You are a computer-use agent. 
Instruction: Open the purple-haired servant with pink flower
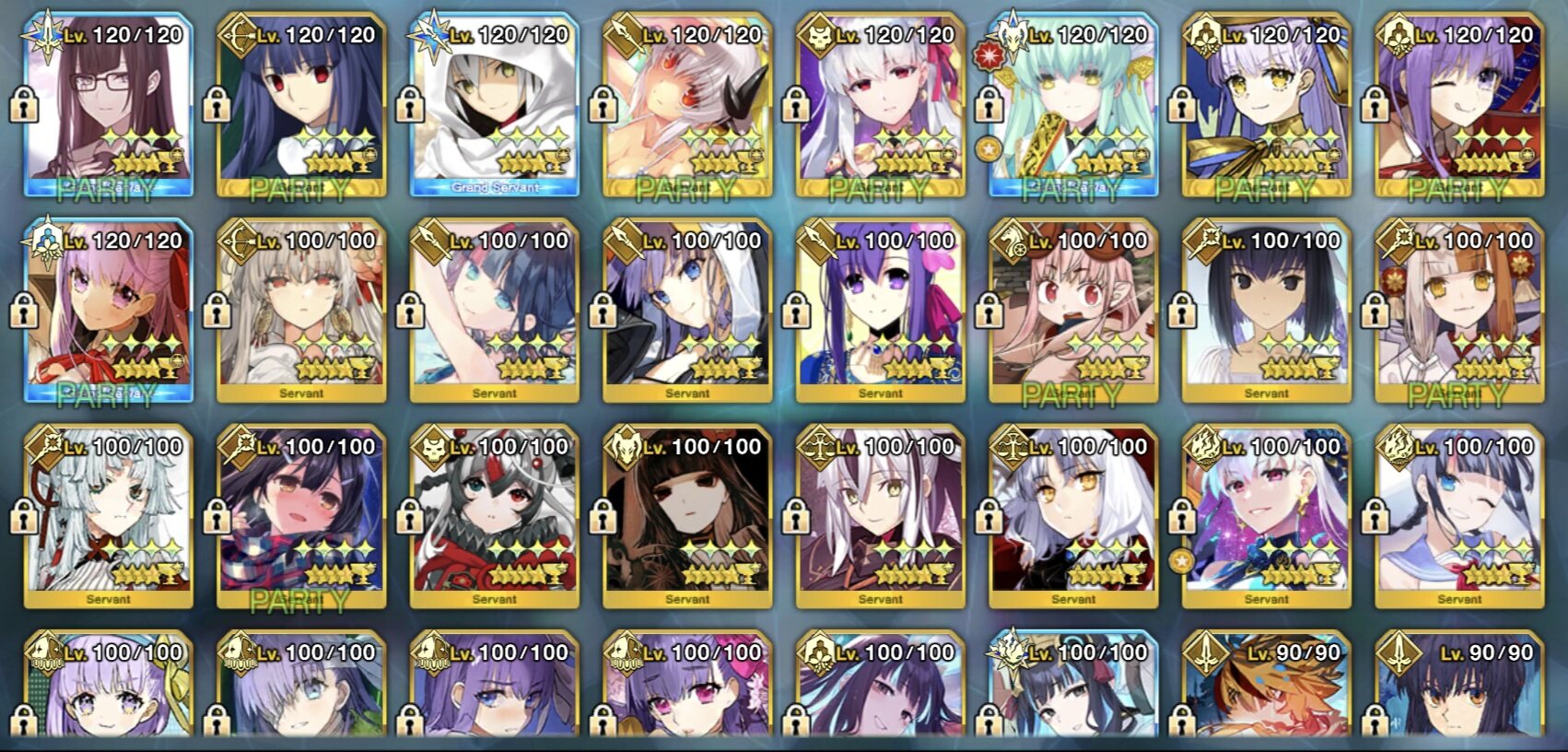tap(880, 311)
